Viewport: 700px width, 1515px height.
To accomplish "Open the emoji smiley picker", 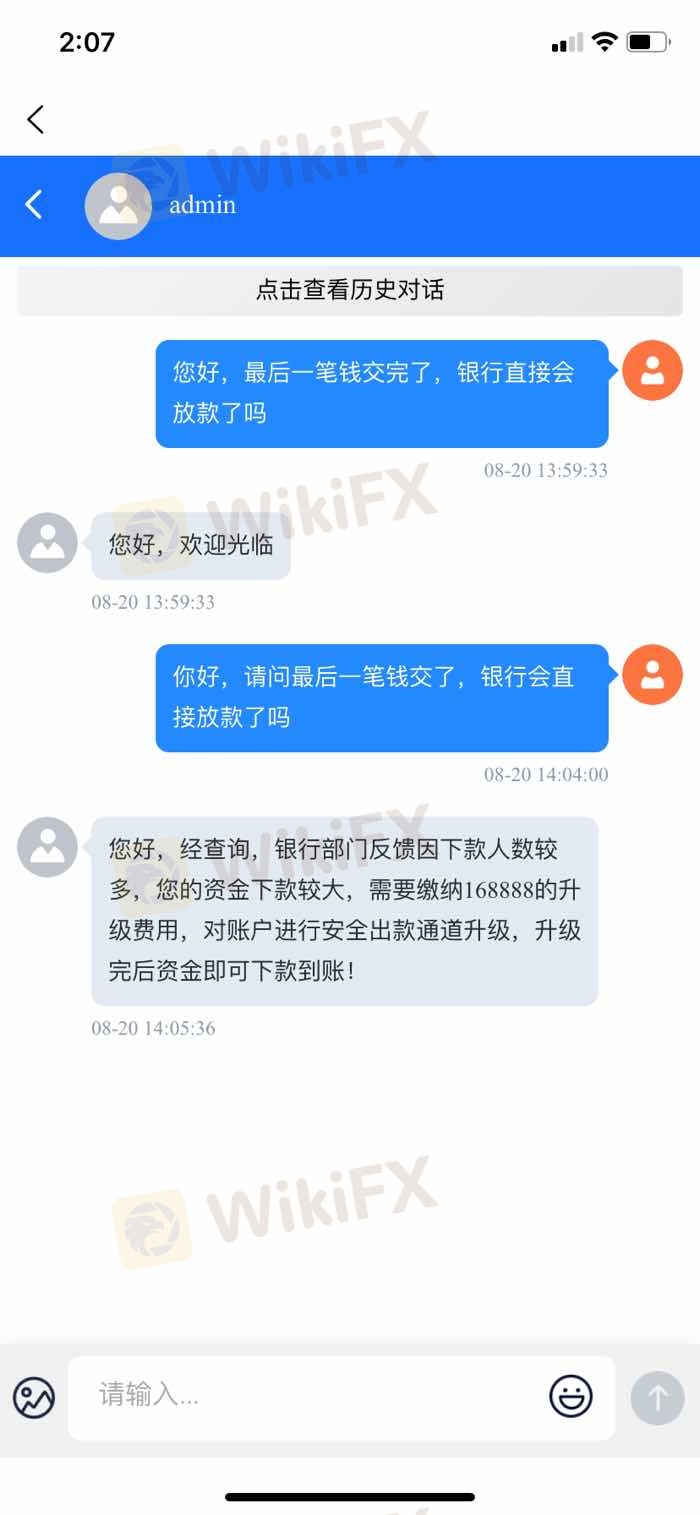I will 571,1397.
